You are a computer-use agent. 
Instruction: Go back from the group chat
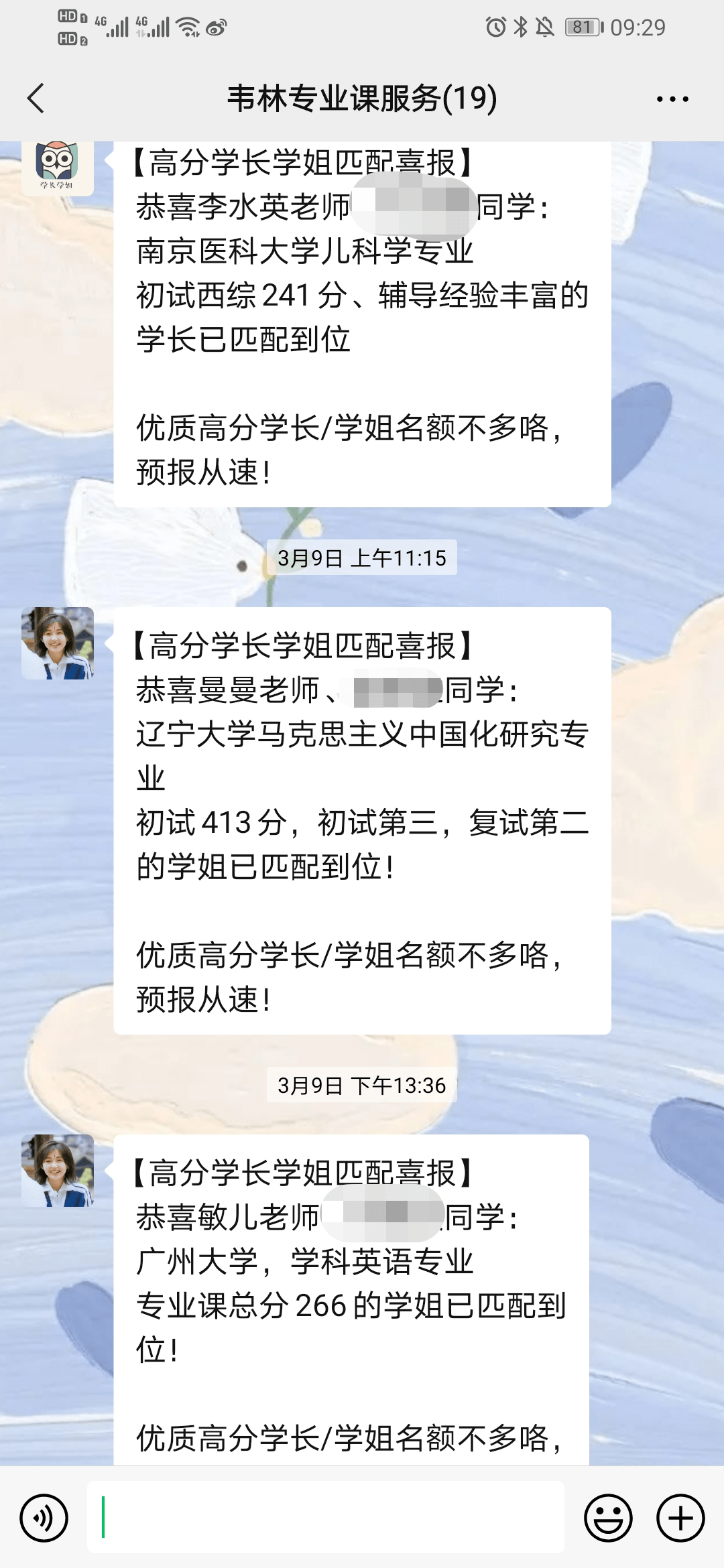(36, 99)
